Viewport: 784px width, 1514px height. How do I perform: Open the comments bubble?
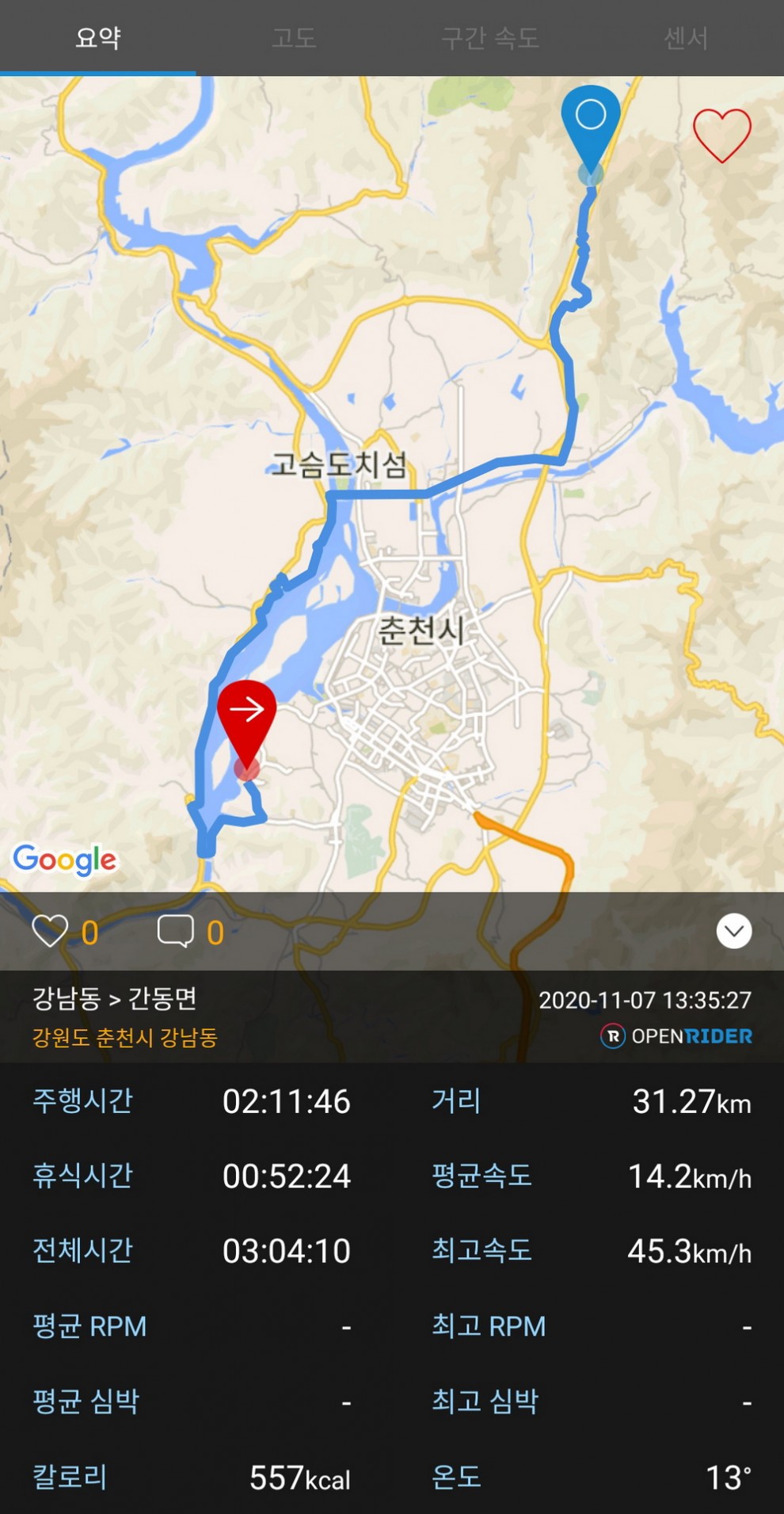(x=176, y=931)
